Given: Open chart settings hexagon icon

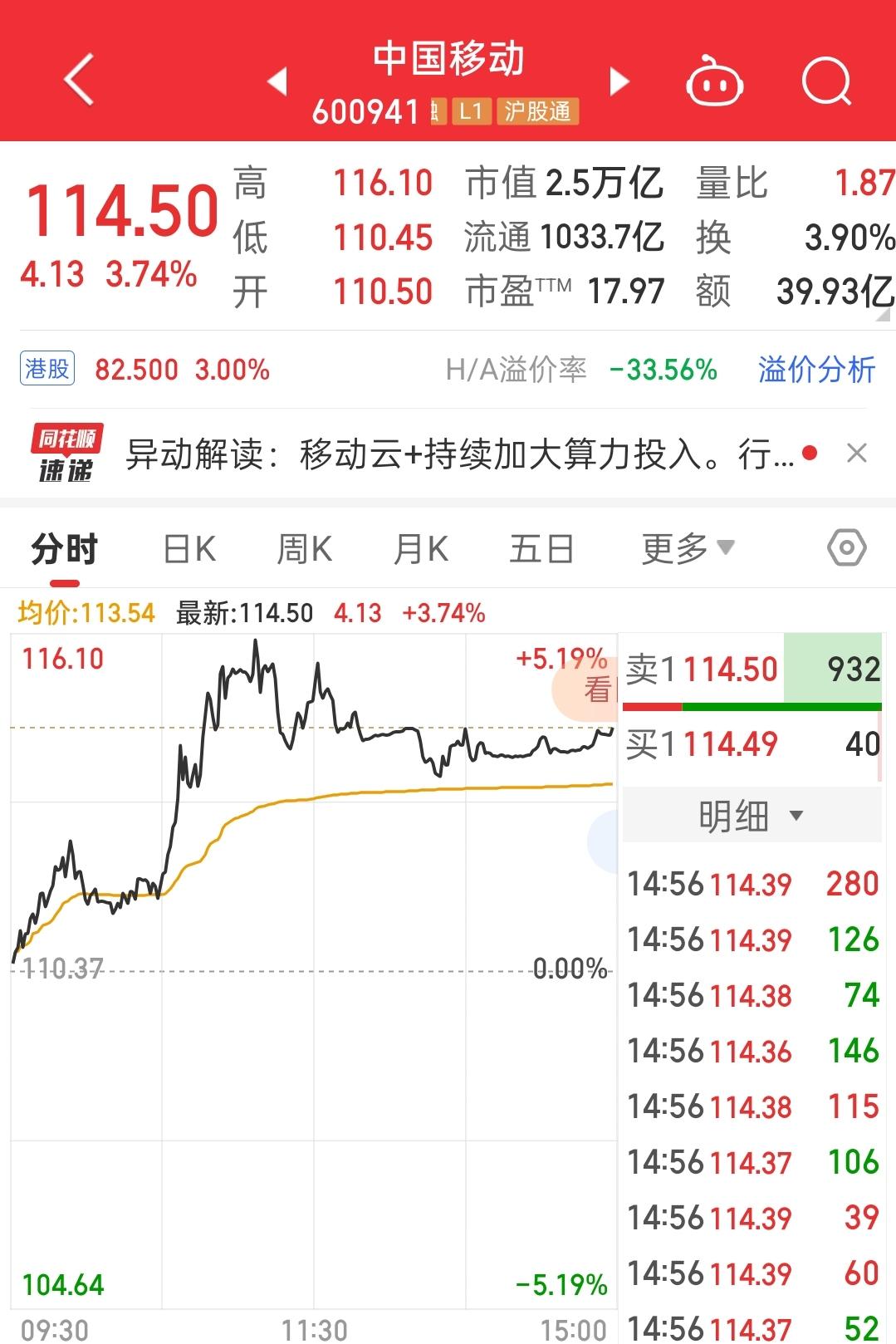Looking at the screenshot, I should pyautogui.click(x=846, y=548).
